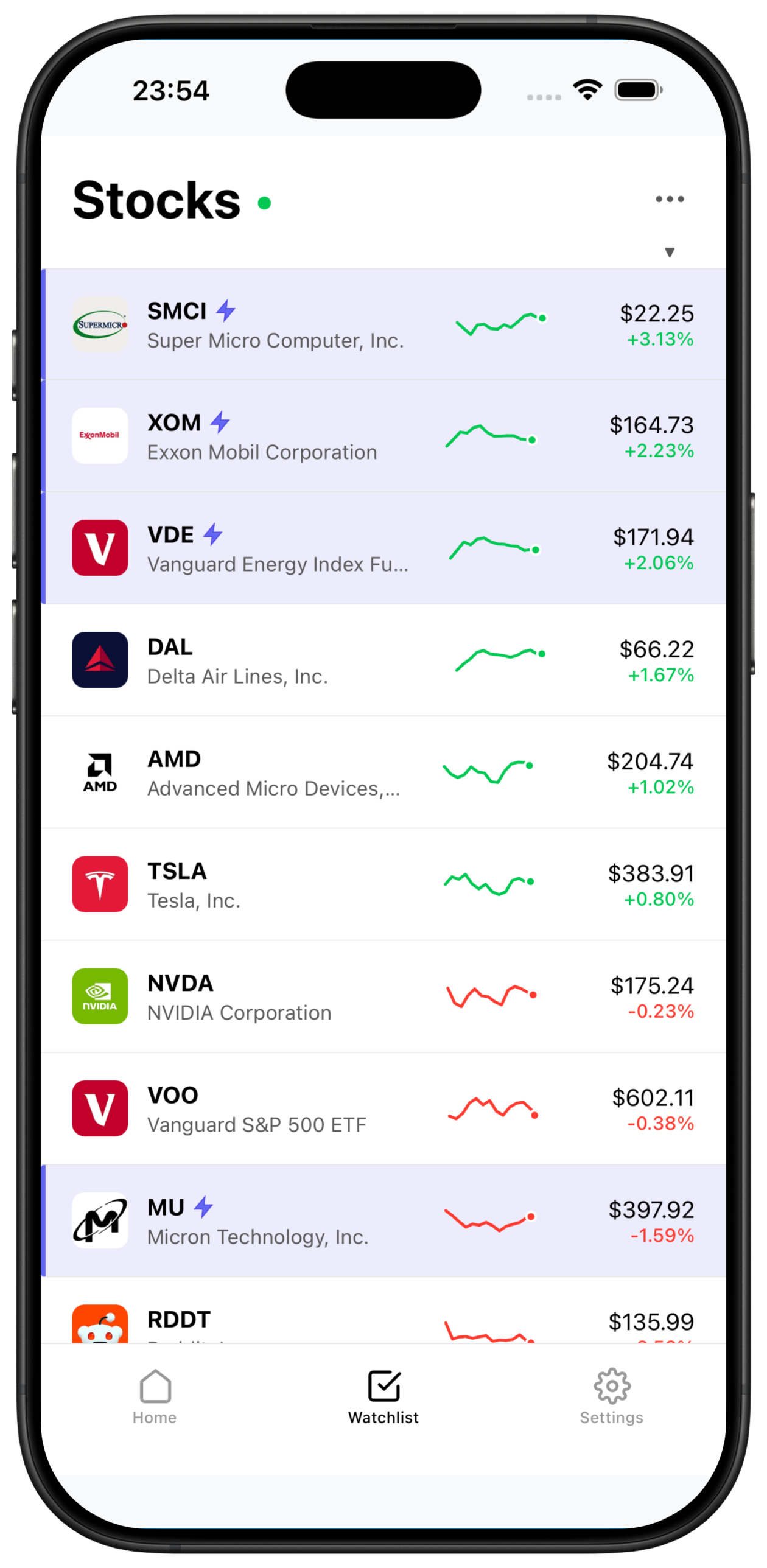Open the watchlist options menu via ellipsis

point(670,198)
